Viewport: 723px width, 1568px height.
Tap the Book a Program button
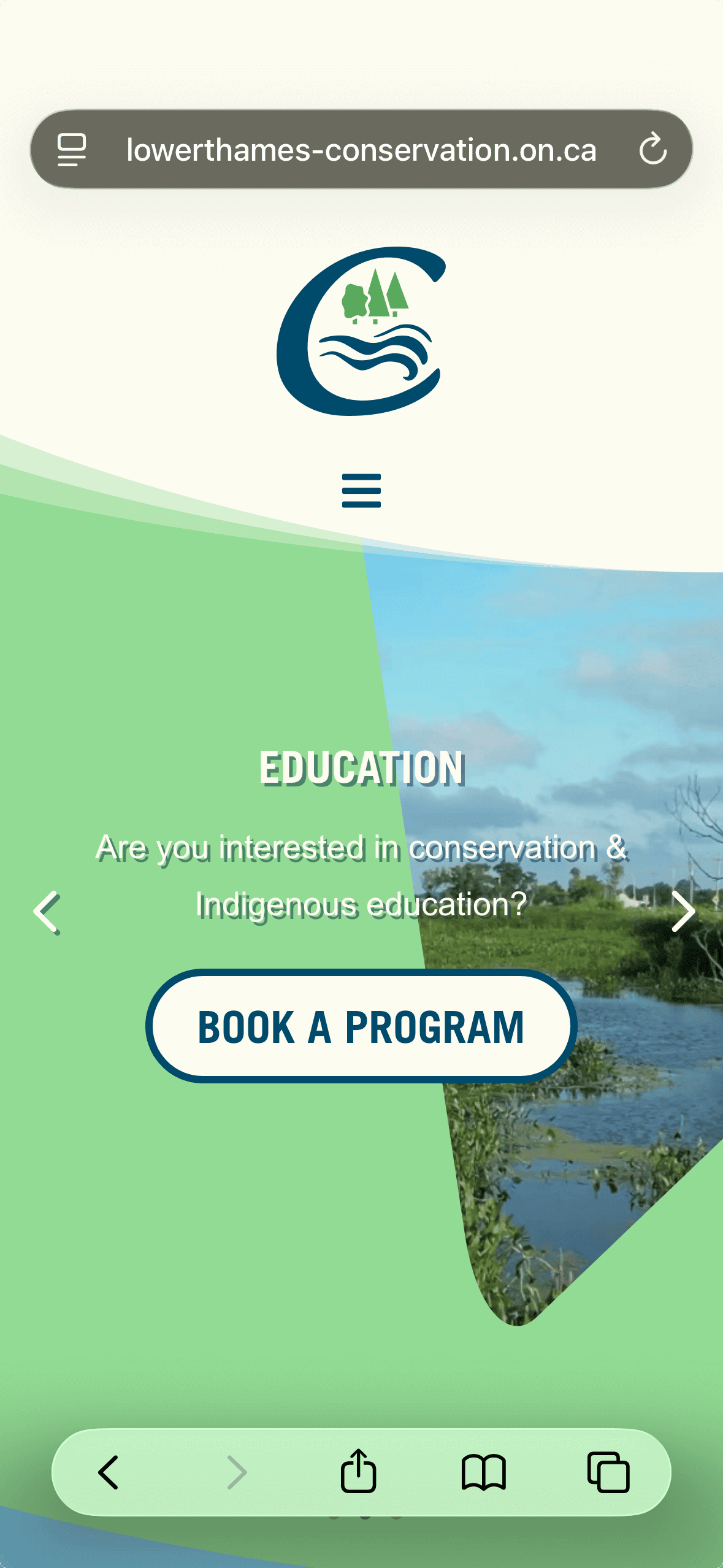tap(361, 1026)
